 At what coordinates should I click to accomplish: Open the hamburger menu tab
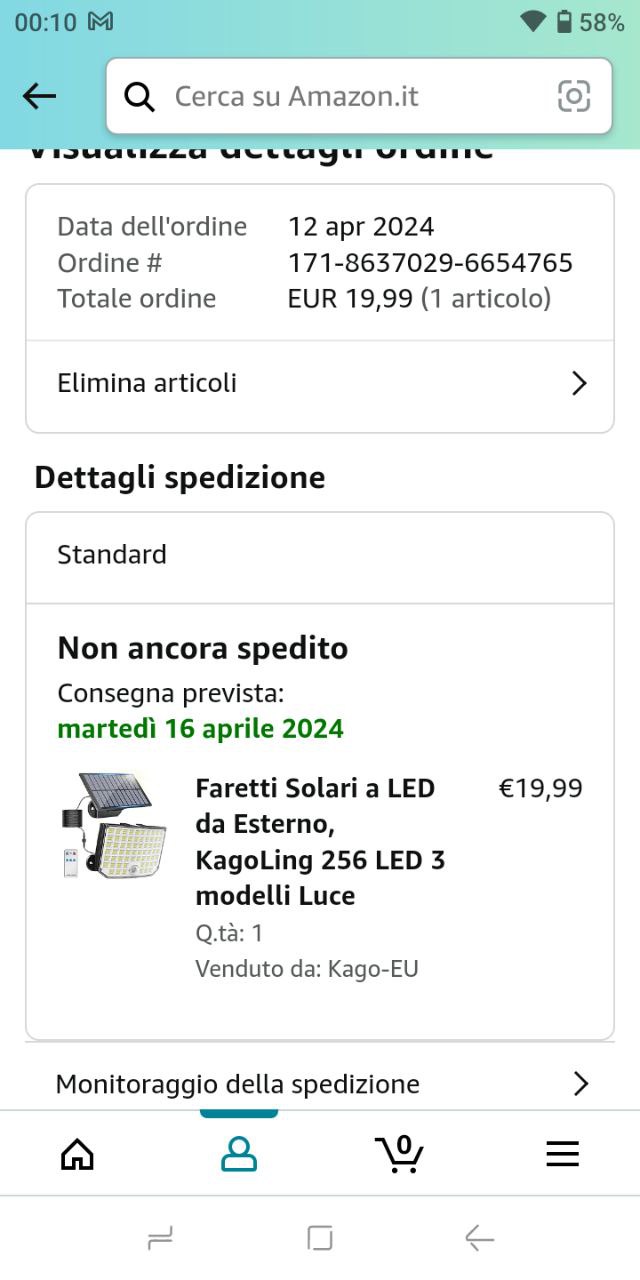click(x=562, y=1154)
